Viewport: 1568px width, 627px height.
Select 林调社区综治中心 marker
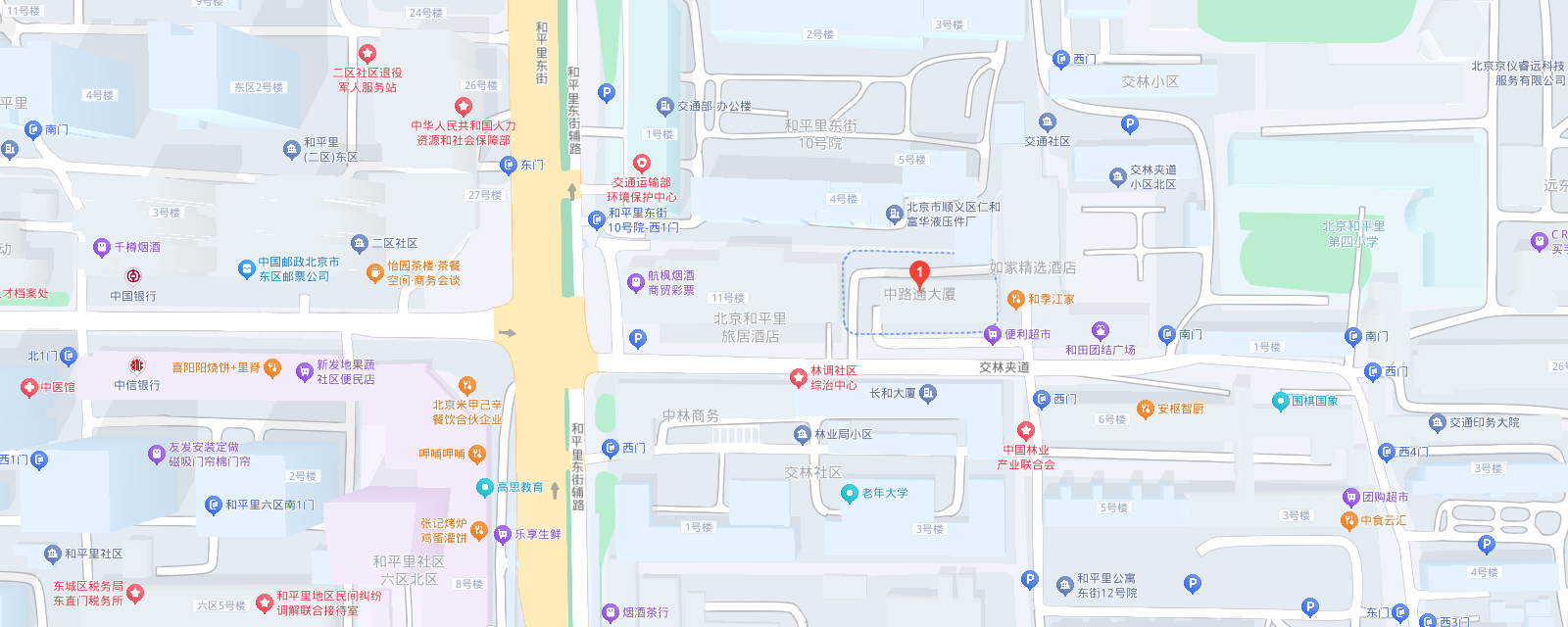[x=799, y=377]
